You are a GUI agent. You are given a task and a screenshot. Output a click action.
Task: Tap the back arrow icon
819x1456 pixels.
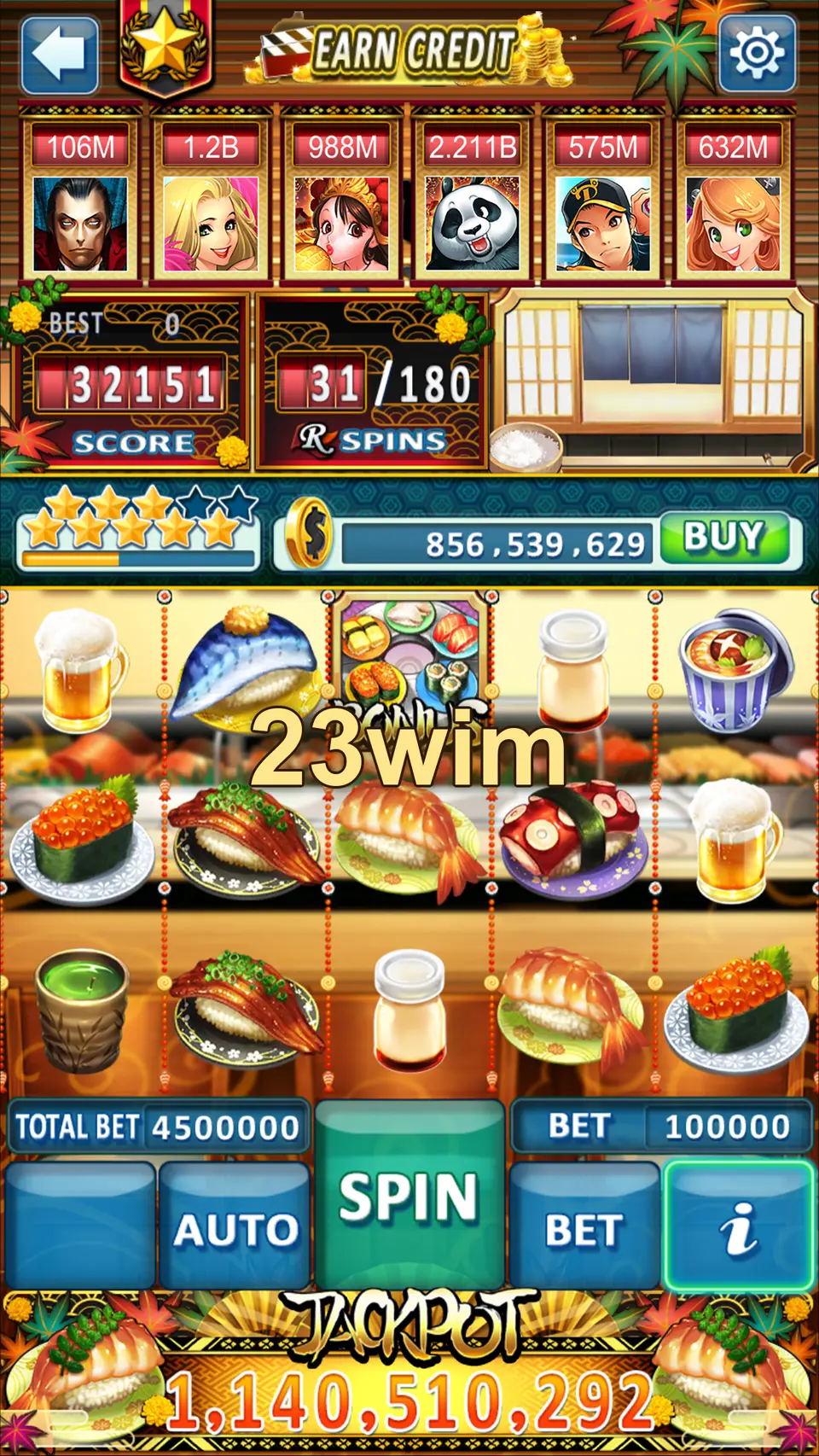tap(60, 55)
